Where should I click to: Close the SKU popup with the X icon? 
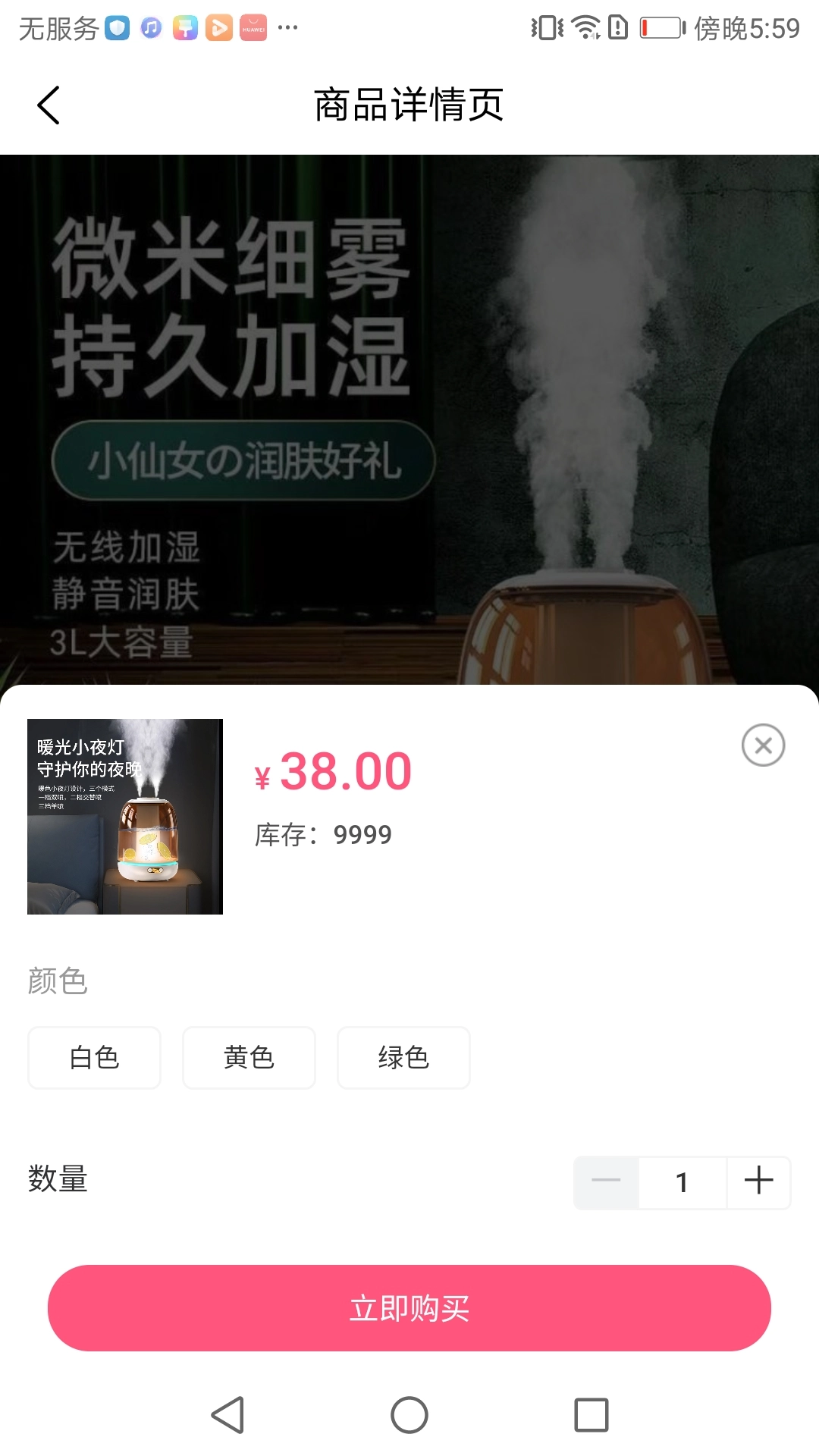point(763,745)
